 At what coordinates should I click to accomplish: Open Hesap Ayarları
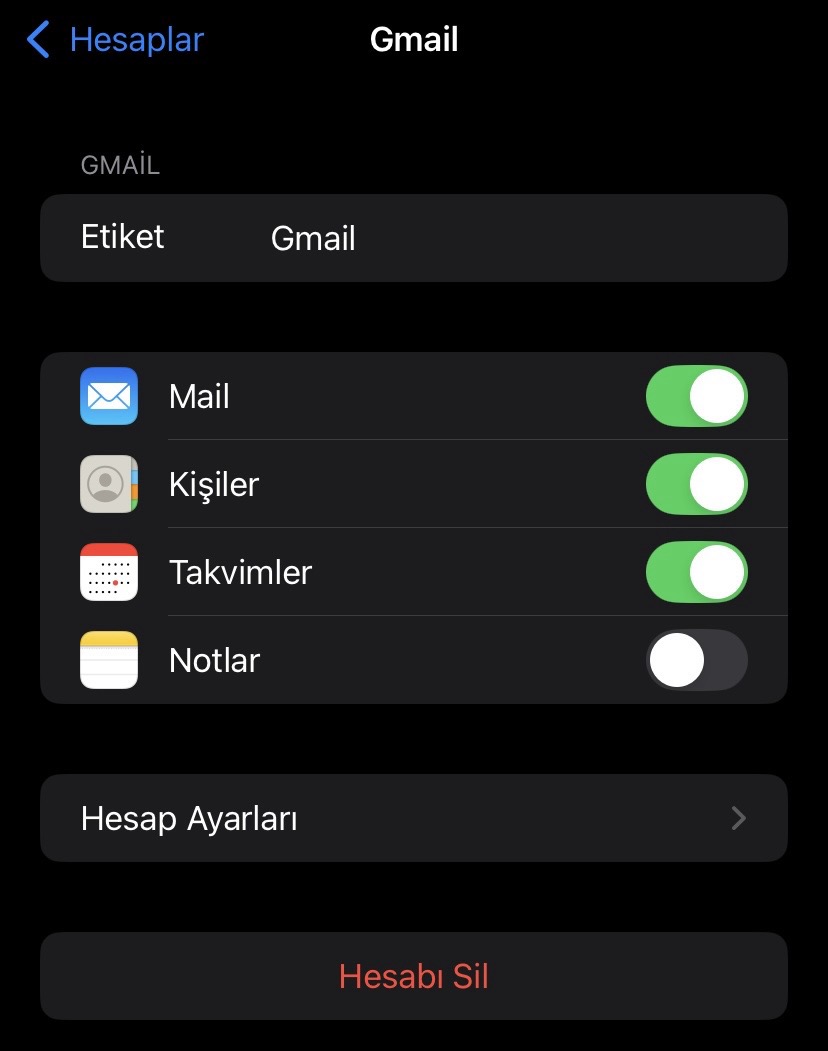point(413,818)
